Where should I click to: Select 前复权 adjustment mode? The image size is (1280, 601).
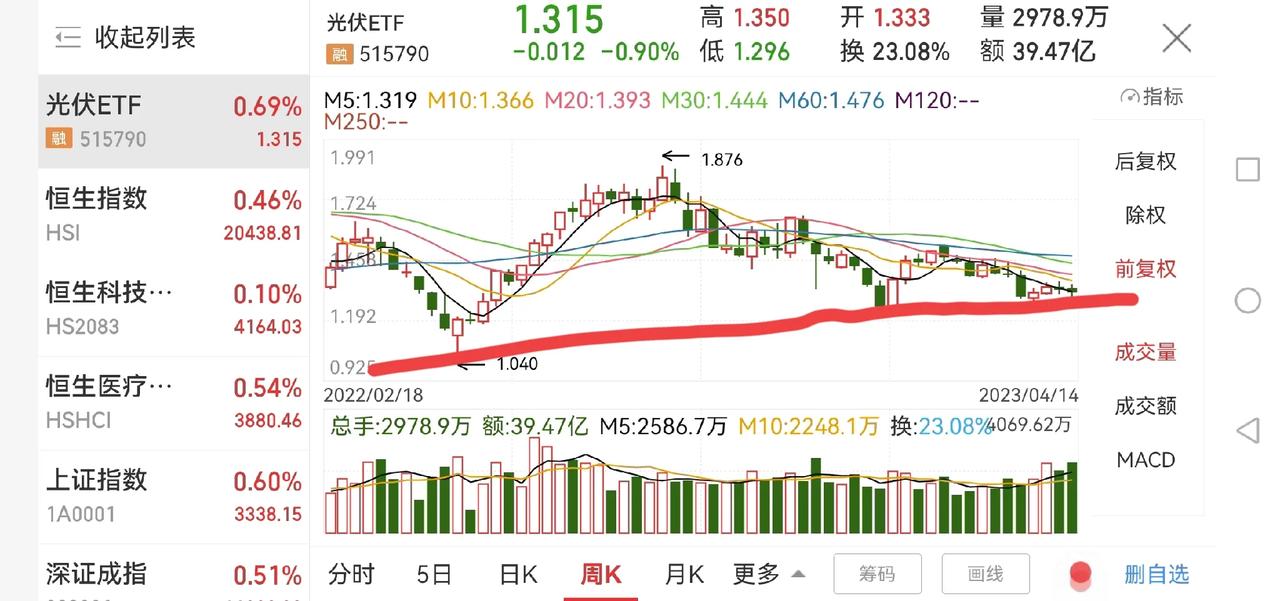pyautogui.click(x=1145, y=268)
